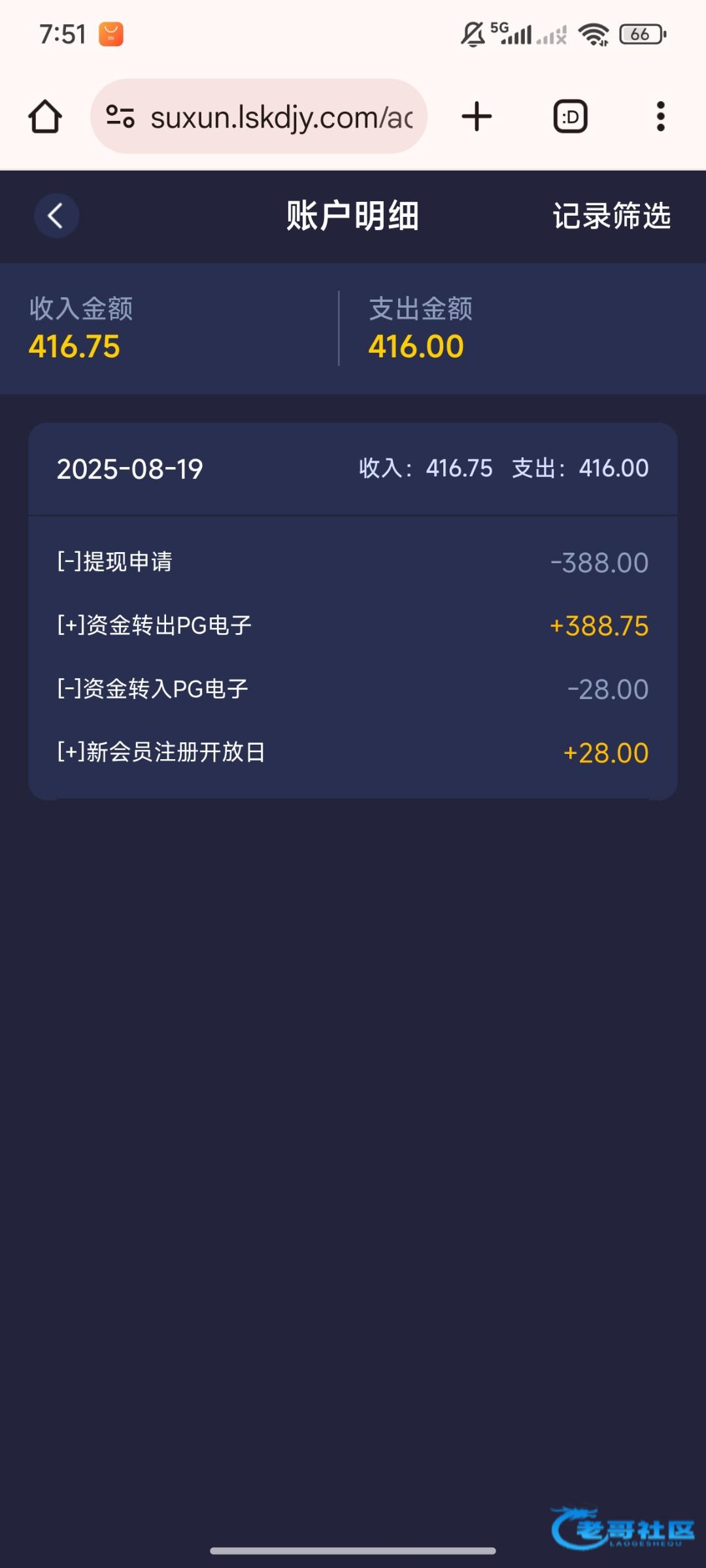The width and height of the screenshot is (706, 1568).
Task: Go back using the header arrow
Action: pyautogui.click(x=56, y=216)
